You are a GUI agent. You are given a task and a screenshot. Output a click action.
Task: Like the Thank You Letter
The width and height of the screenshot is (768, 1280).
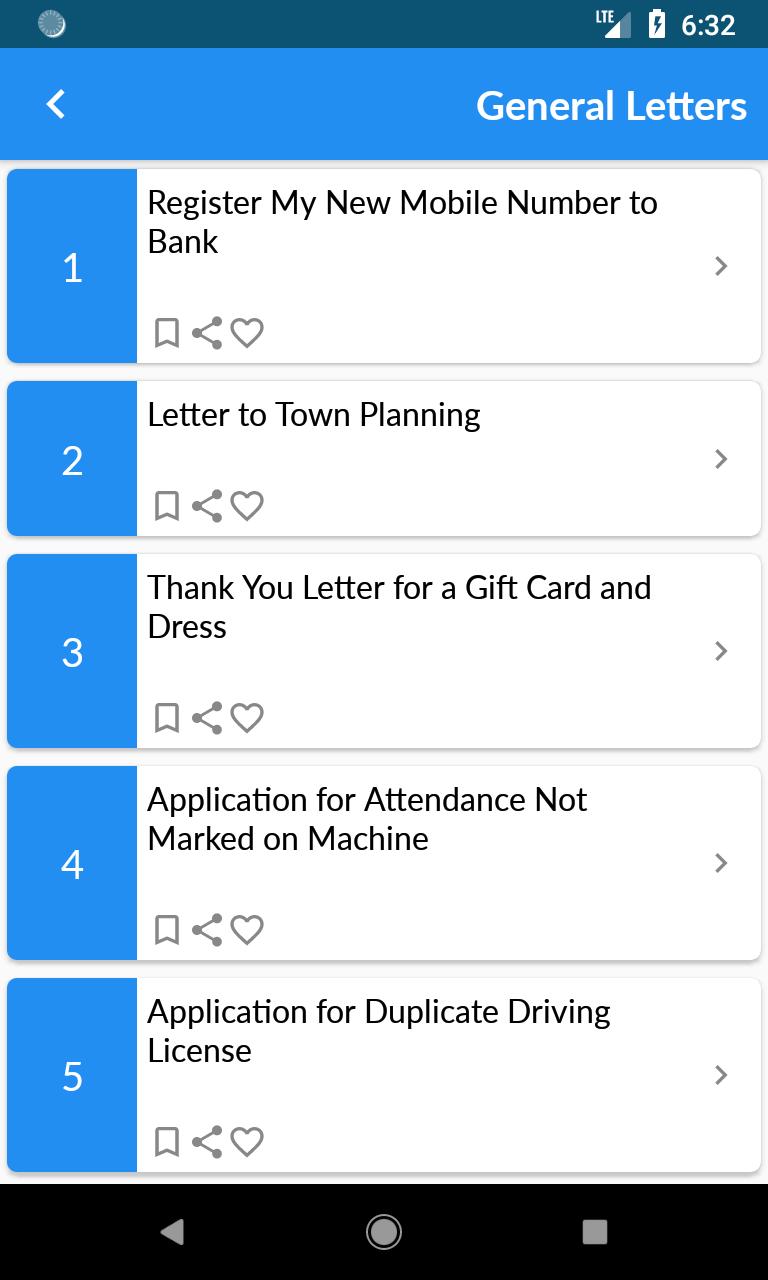[247, 718]
